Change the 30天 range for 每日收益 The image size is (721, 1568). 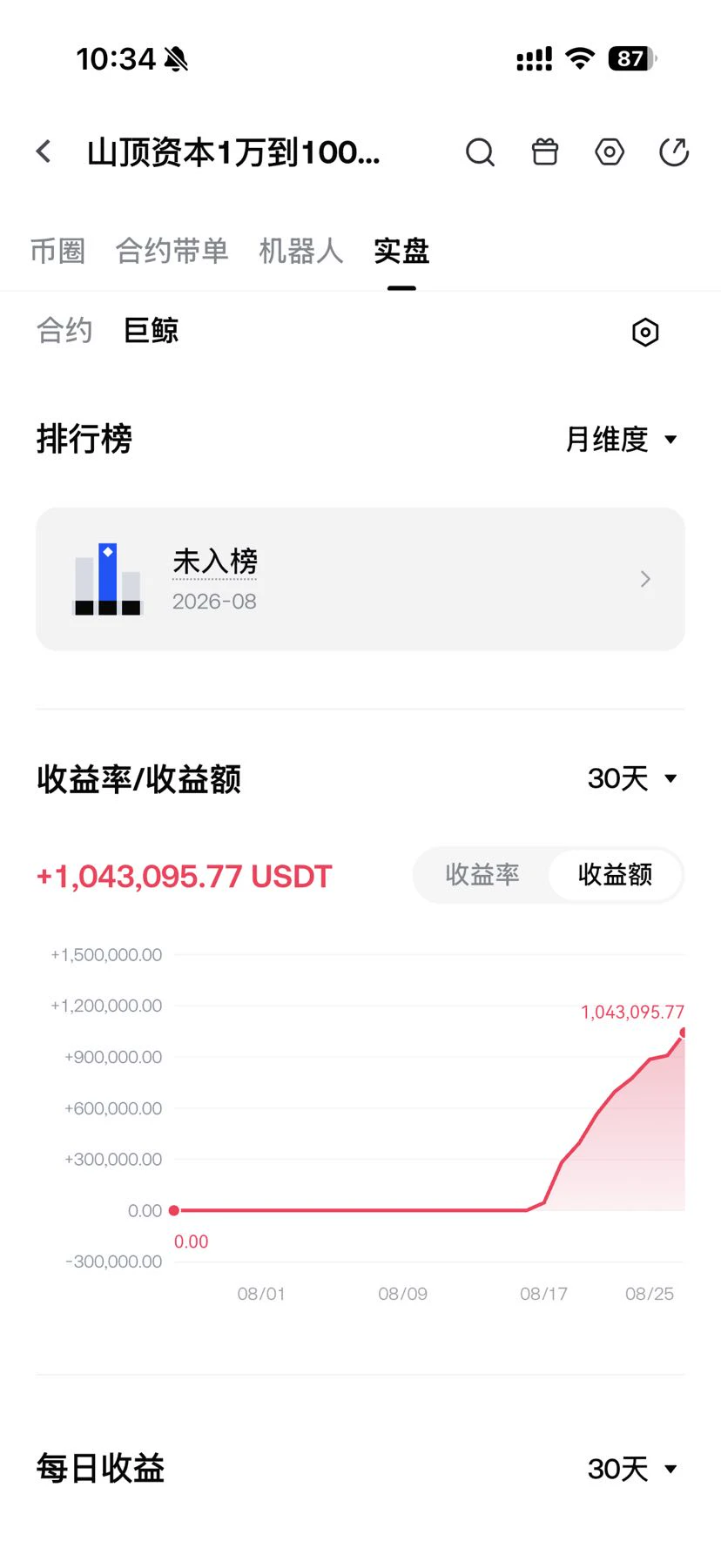click(x=633, y=1469)
